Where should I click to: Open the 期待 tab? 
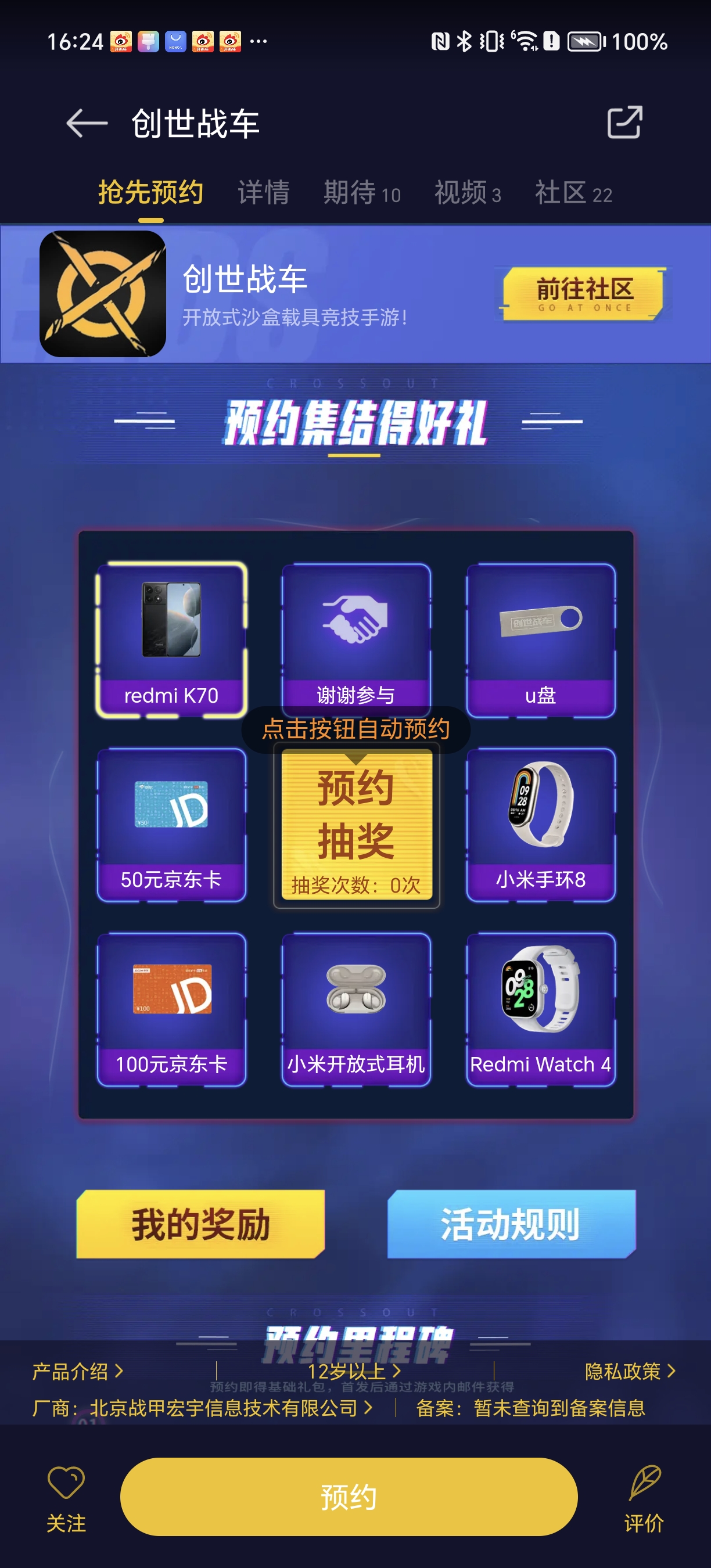coord(361,193)
